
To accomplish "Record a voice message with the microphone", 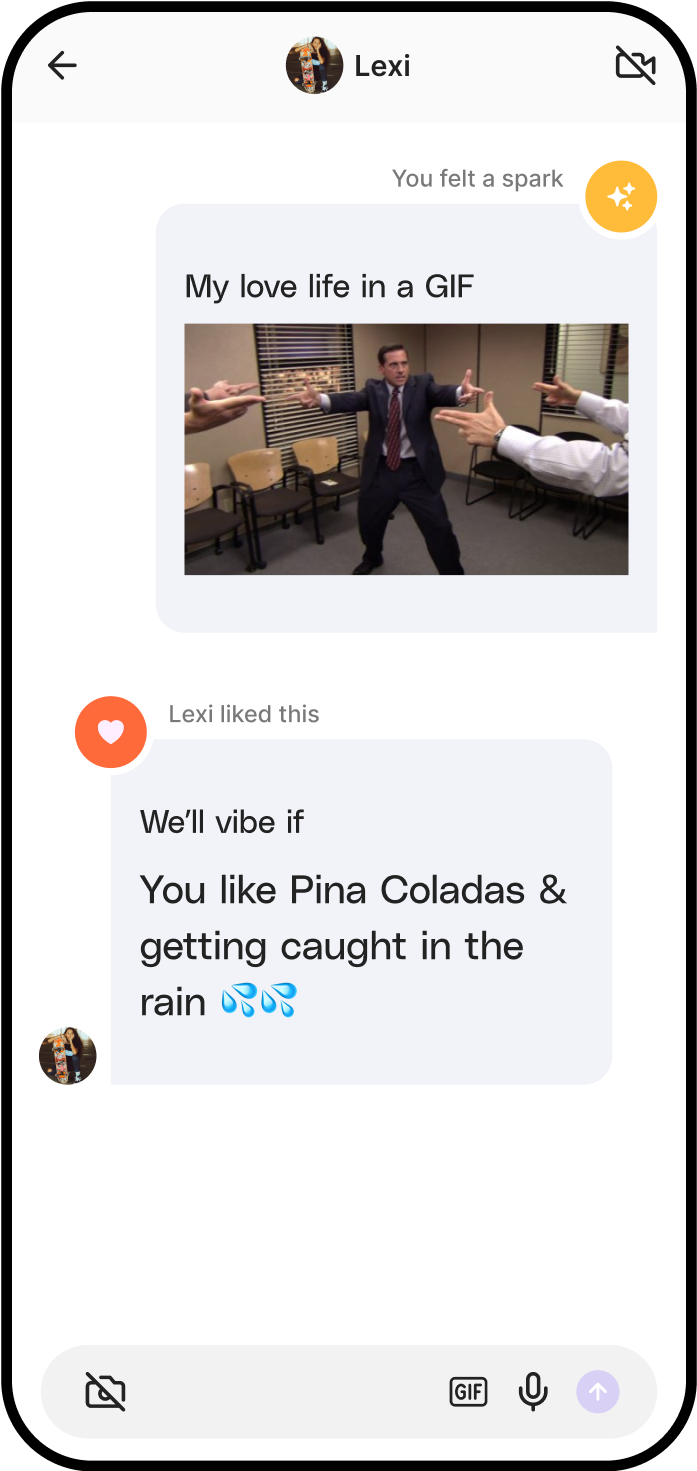I will click(533, 1391).
